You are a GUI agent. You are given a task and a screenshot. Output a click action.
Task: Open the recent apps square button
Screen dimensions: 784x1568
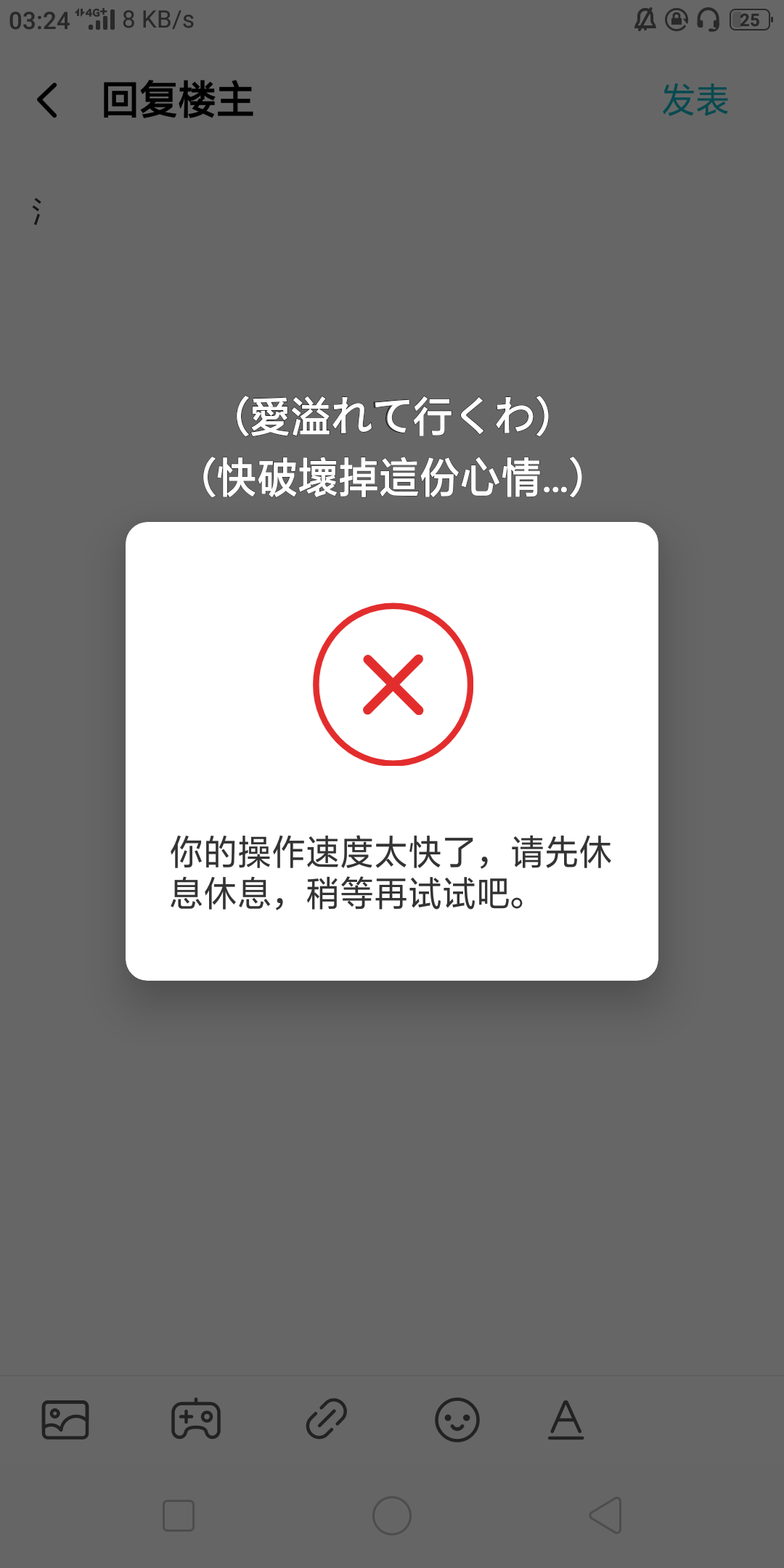coord(178,1516)
